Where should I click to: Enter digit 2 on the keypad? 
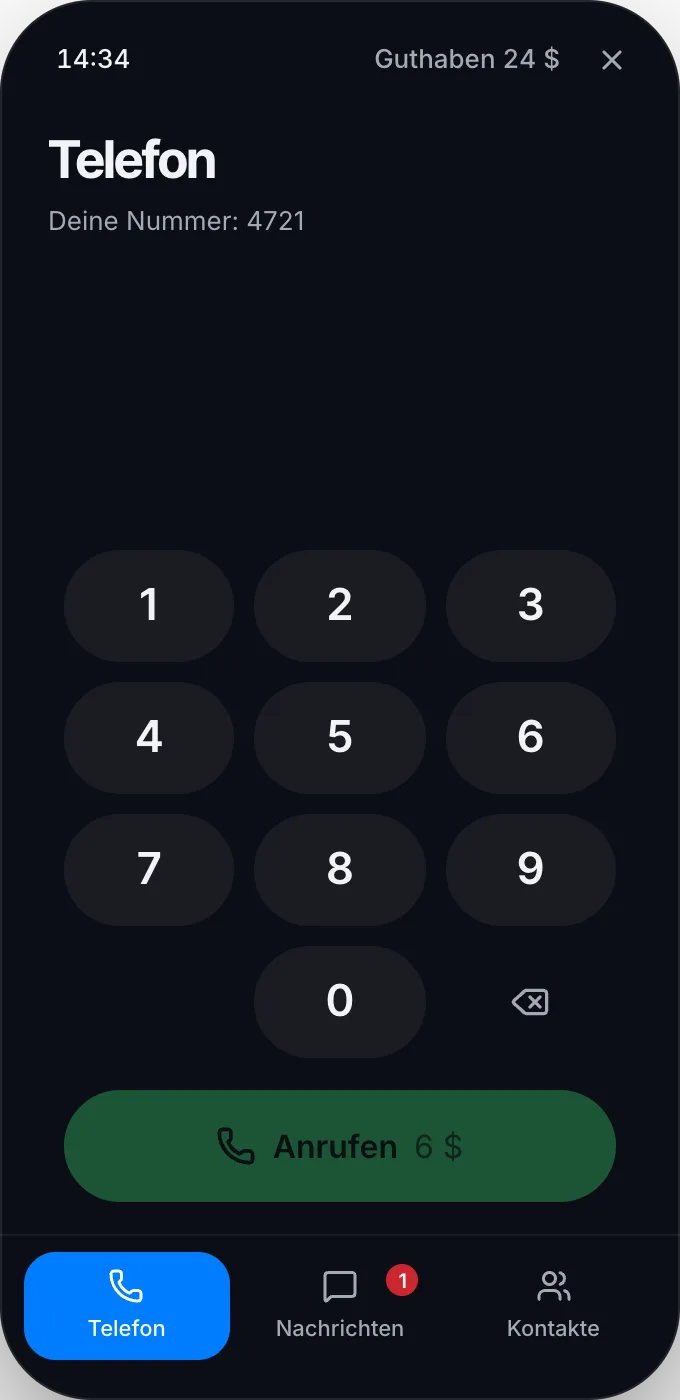tap(340, 606)
